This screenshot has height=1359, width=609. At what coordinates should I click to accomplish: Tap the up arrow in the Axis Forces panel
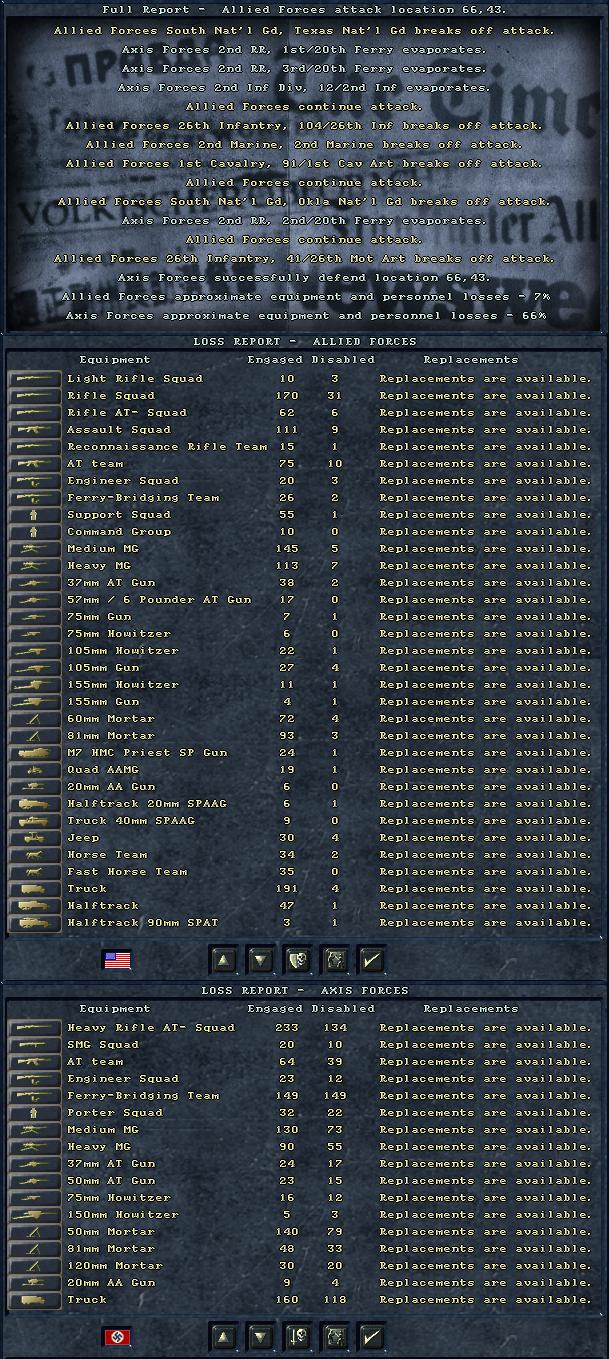[223, 1336]
